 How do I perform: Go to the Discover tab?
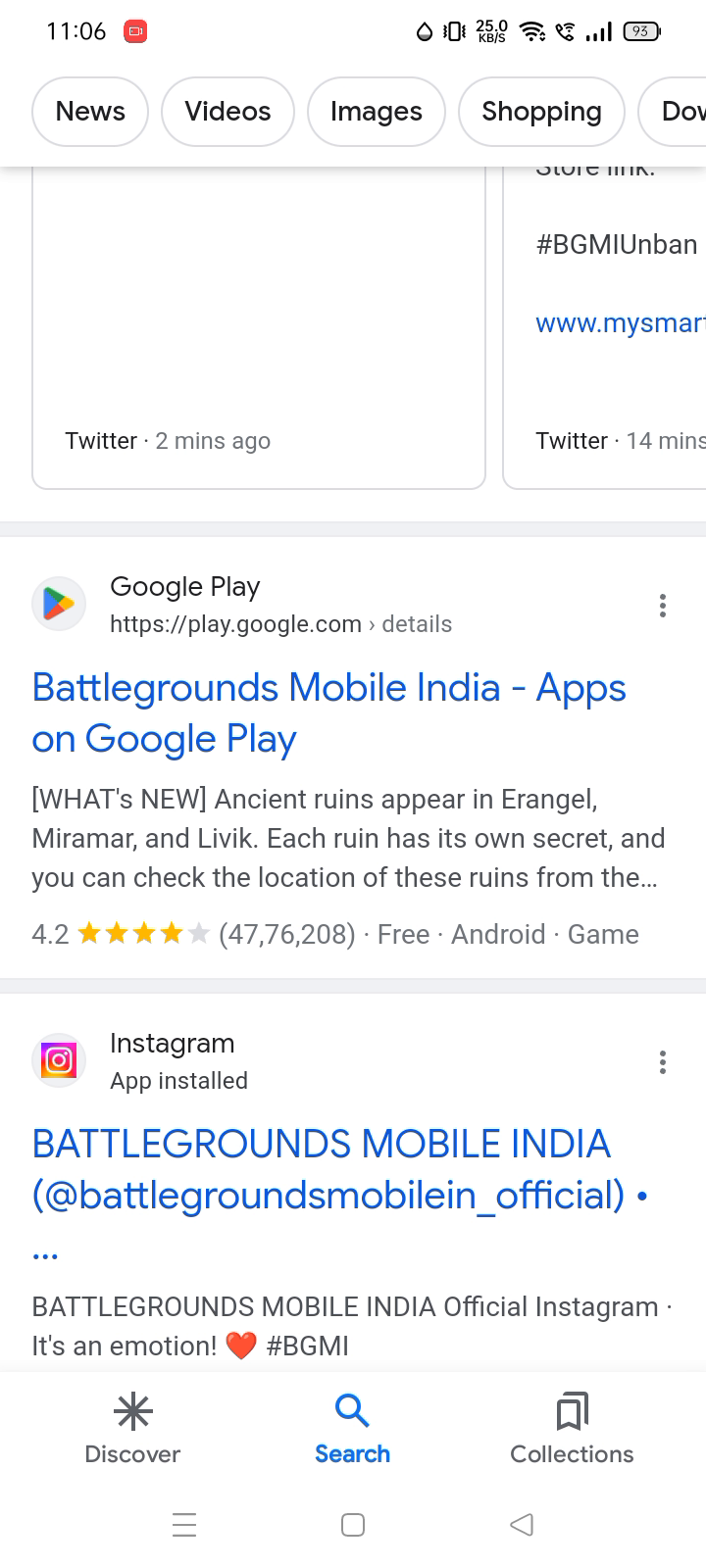(x=132, y=1429)
